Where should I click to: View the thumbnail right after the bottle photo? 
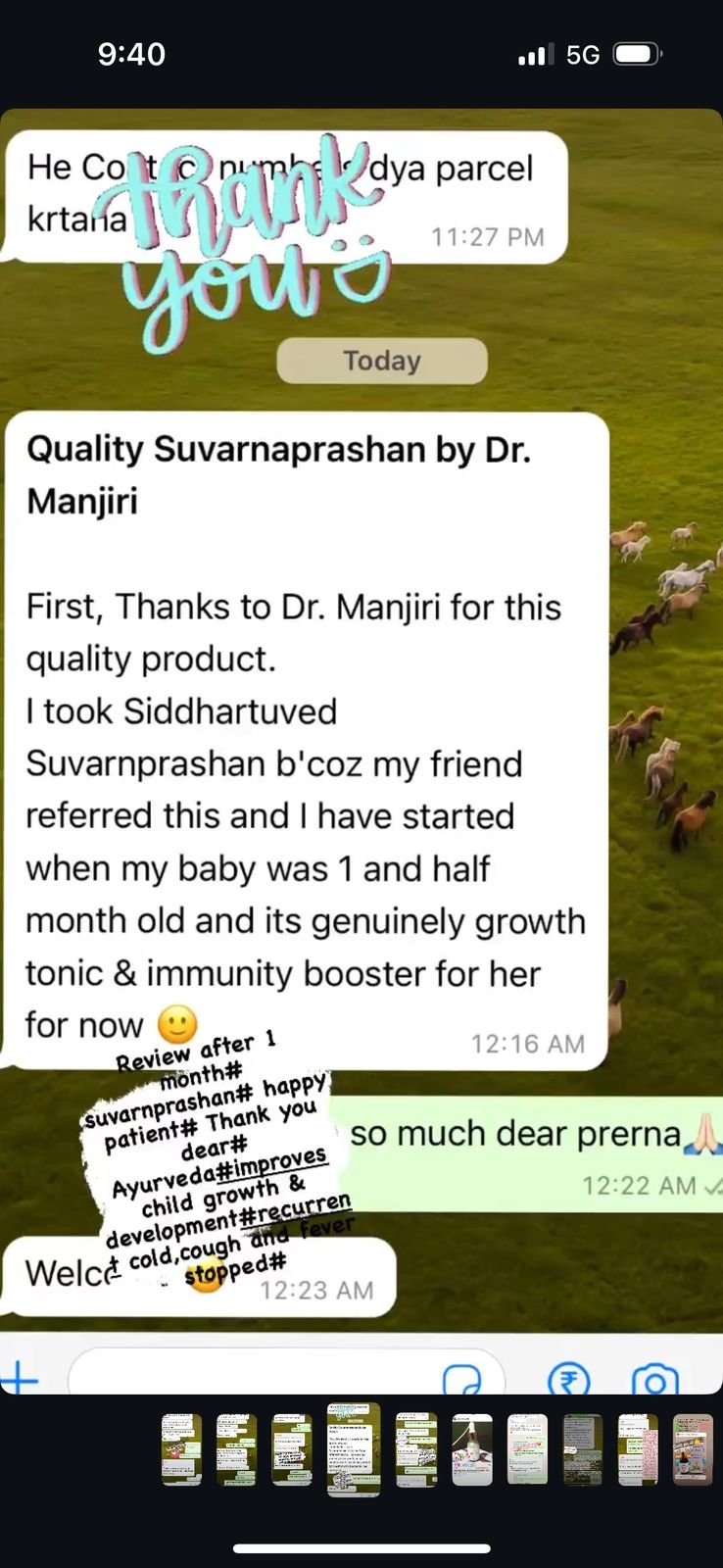(527, 1449)
